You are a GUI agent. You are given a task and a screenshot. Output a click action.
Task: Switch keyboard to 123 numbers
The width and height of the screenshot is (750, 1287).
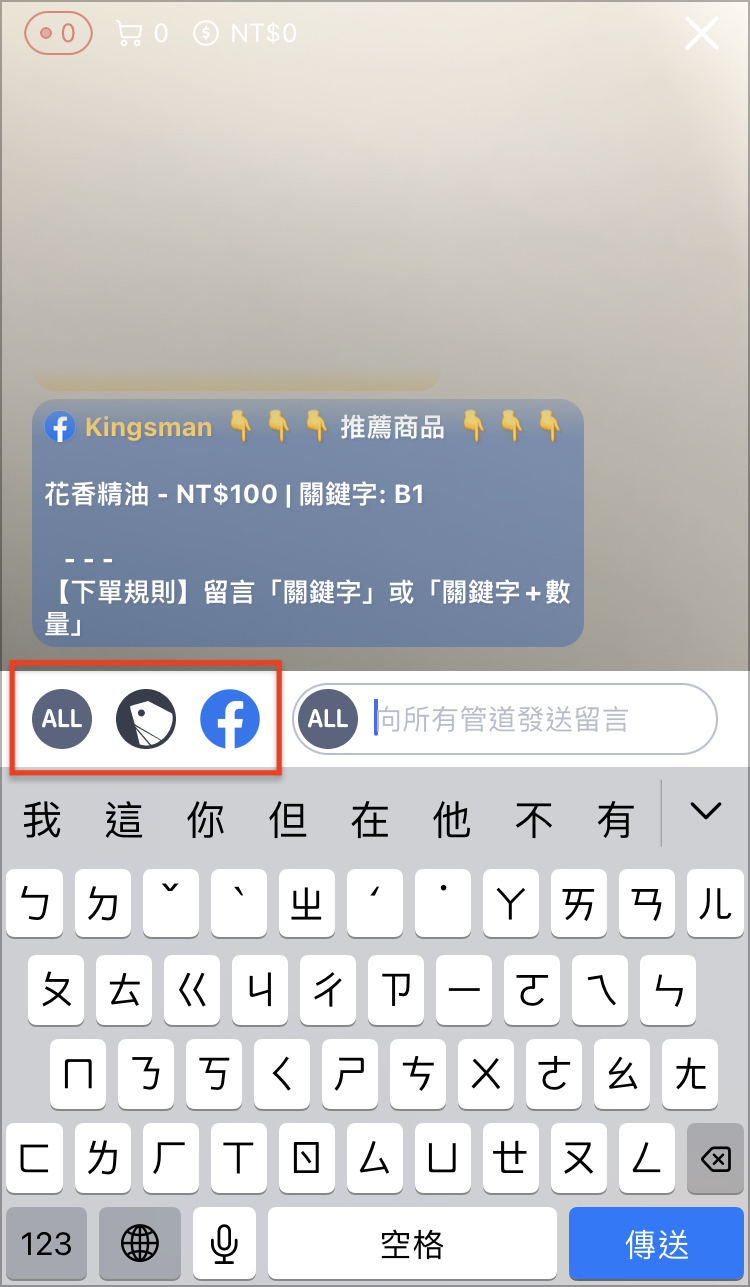(x=46, y=1245)
